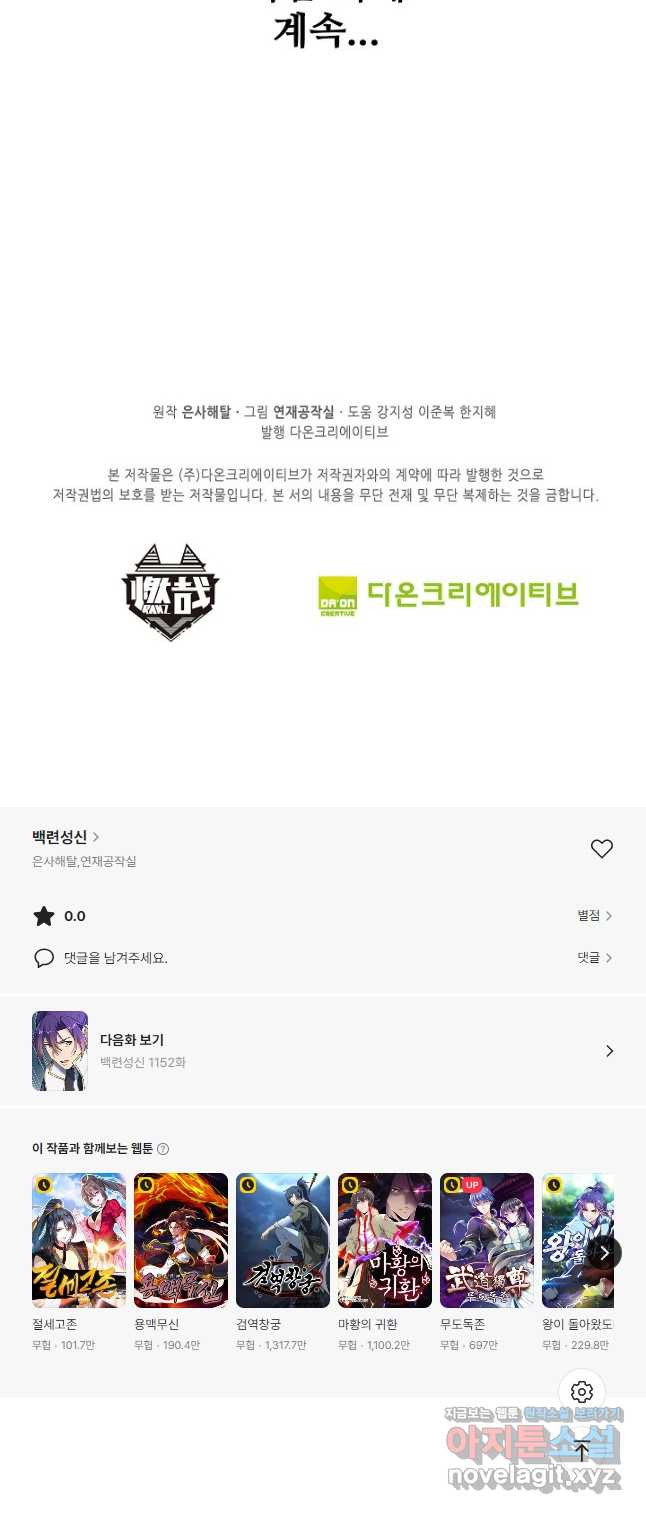Open the 댓글 comments section
This screenshot has width=646, height=1514.
pyautogui.click(x=594, y=958)
